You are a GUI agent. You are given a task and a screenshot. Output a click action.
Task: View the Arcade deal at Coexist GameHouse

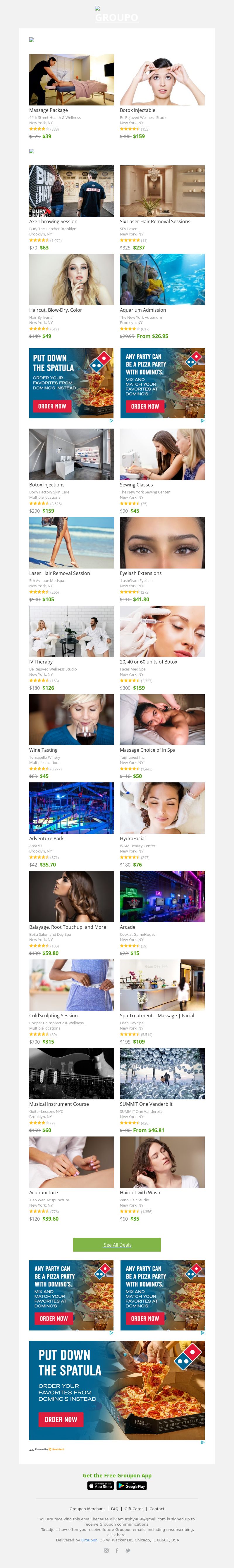(162, 897)
